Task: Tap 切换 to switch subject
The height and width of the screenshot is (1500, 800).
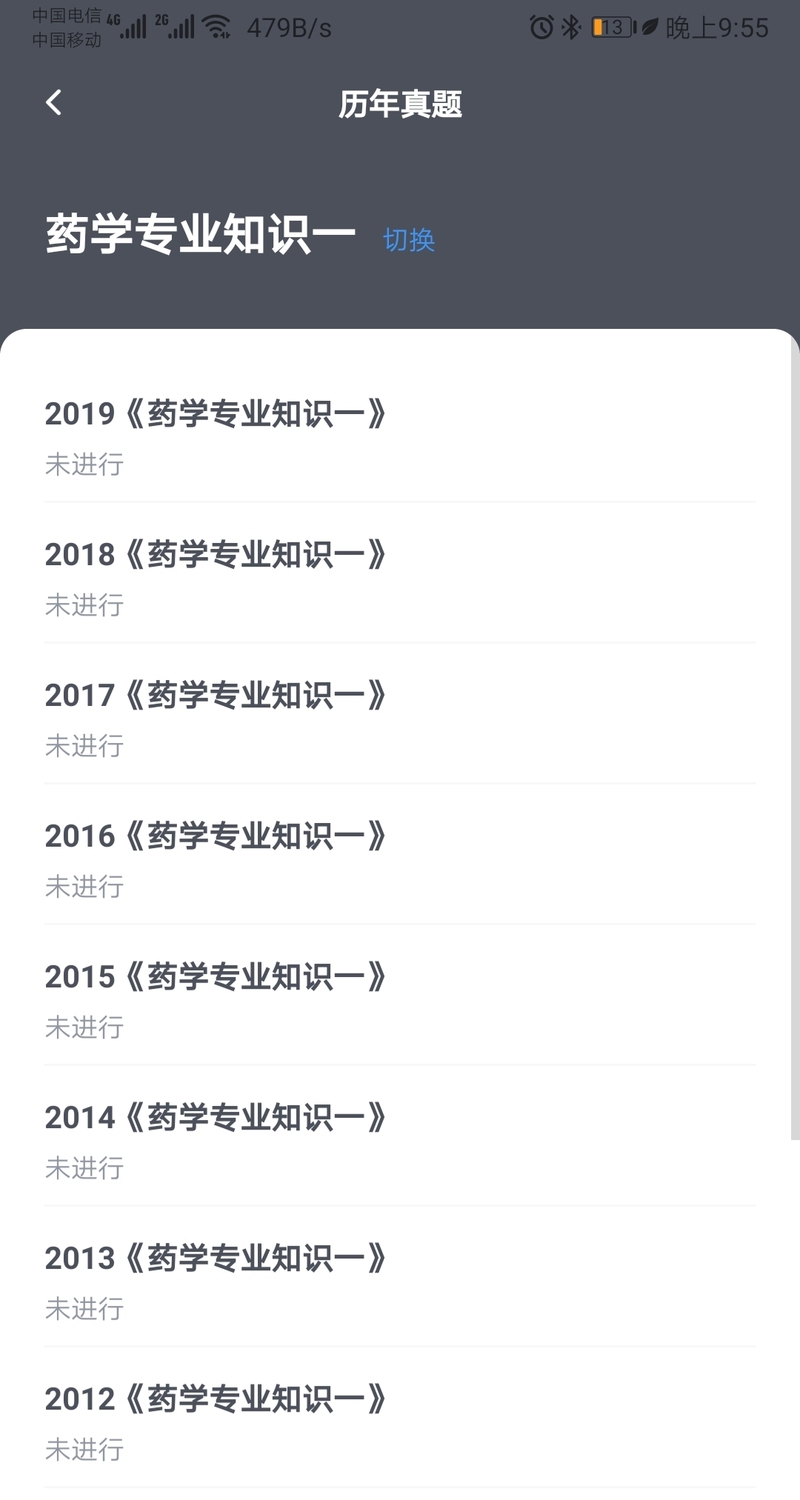Action: [409, 240]
